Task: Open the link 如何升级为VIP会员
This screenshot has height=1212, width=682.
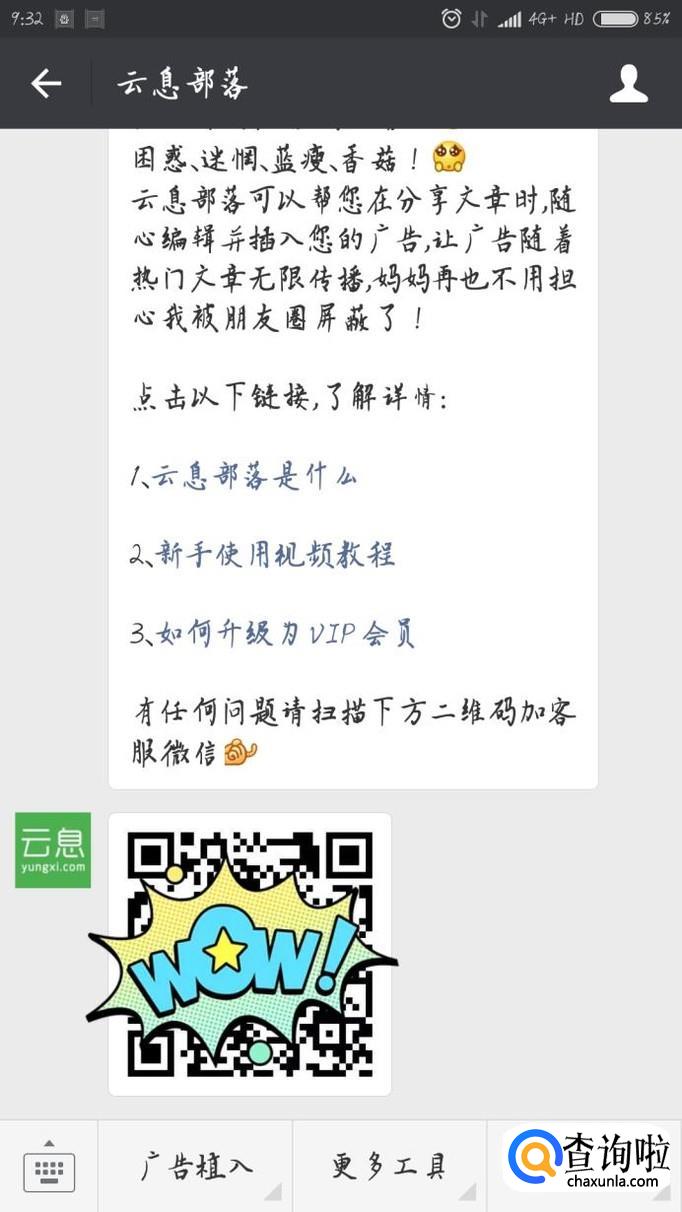Action: pos(285,634)
